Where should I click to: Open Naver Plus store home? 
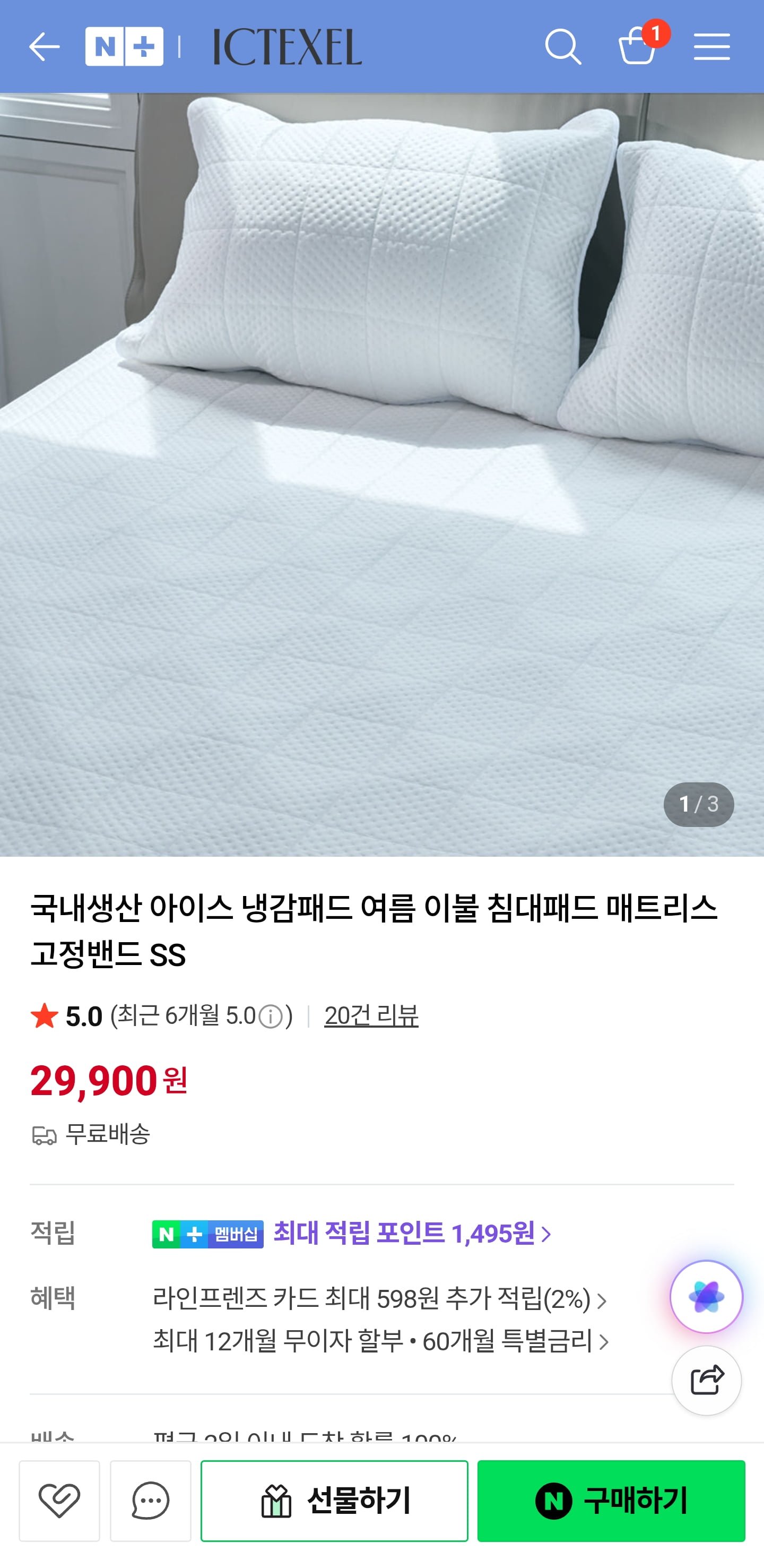124,47
